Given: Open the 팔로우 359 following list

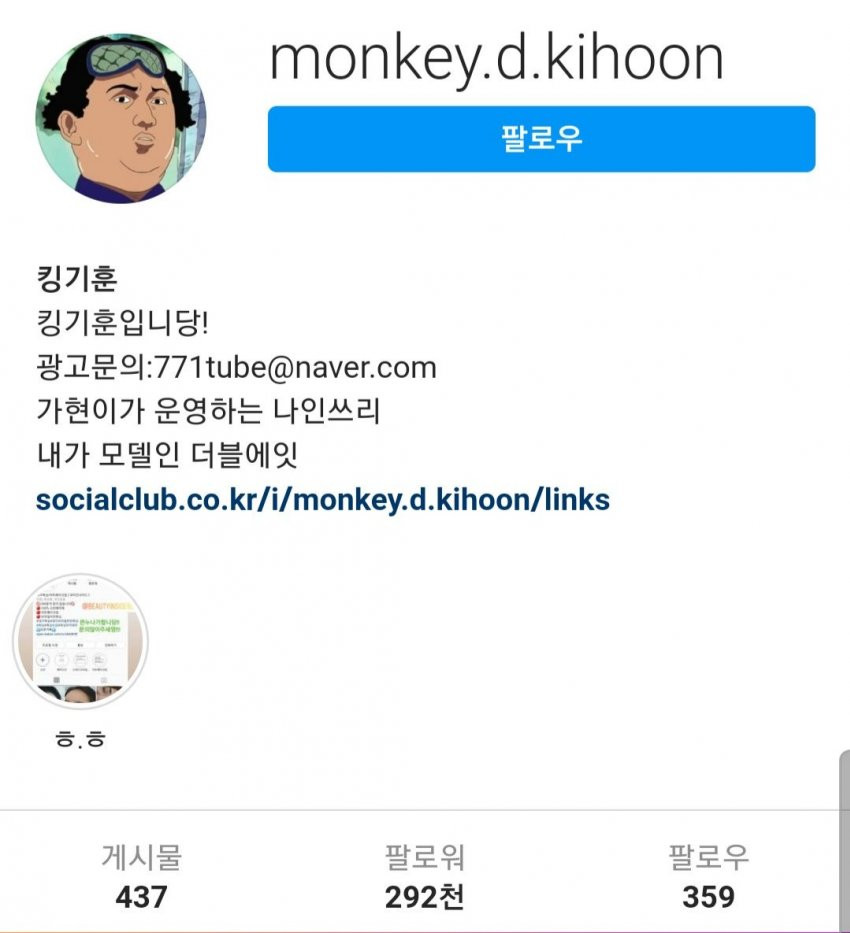Looking at the screenshot, I should pos(708,876).
